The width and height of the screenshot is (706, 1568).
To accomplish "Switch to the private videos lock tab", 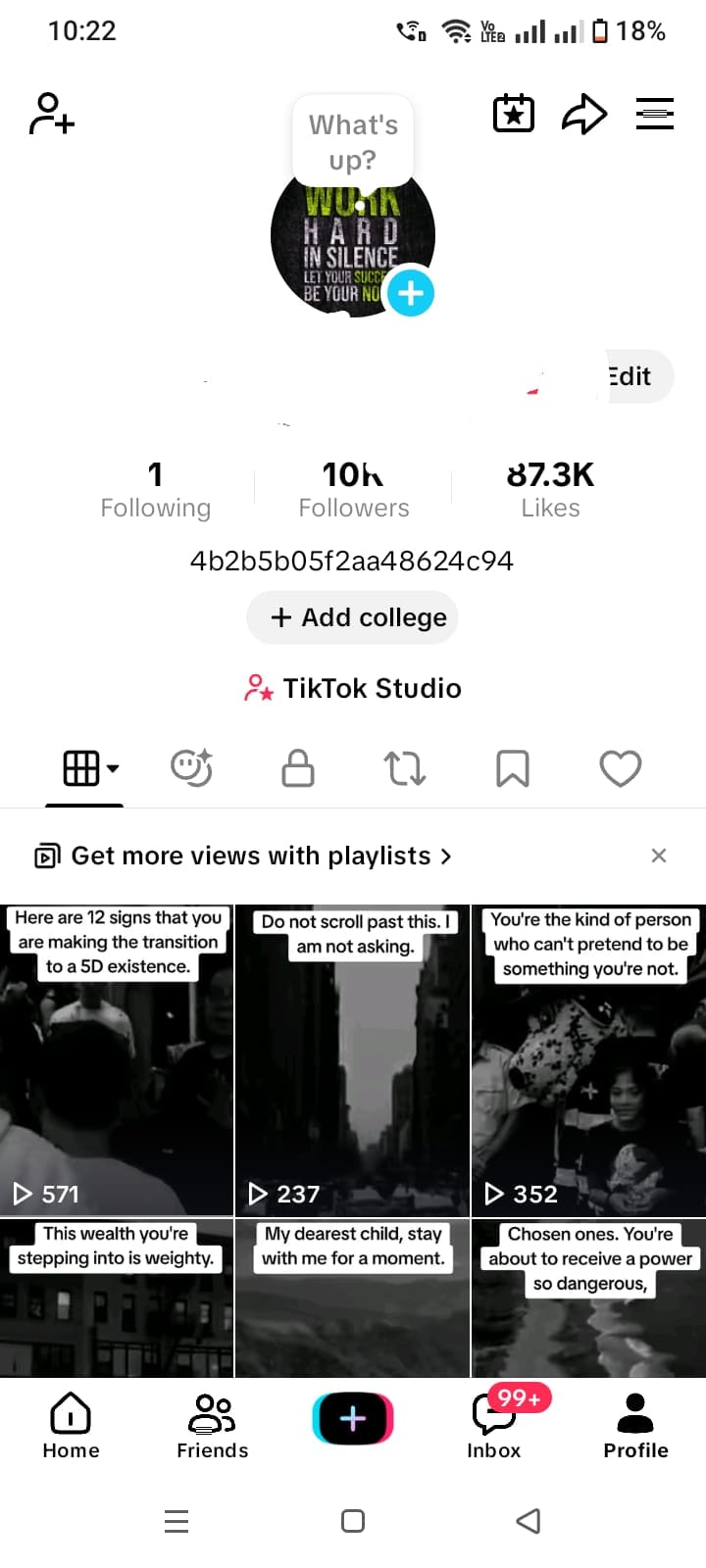I will click(298, 768).
